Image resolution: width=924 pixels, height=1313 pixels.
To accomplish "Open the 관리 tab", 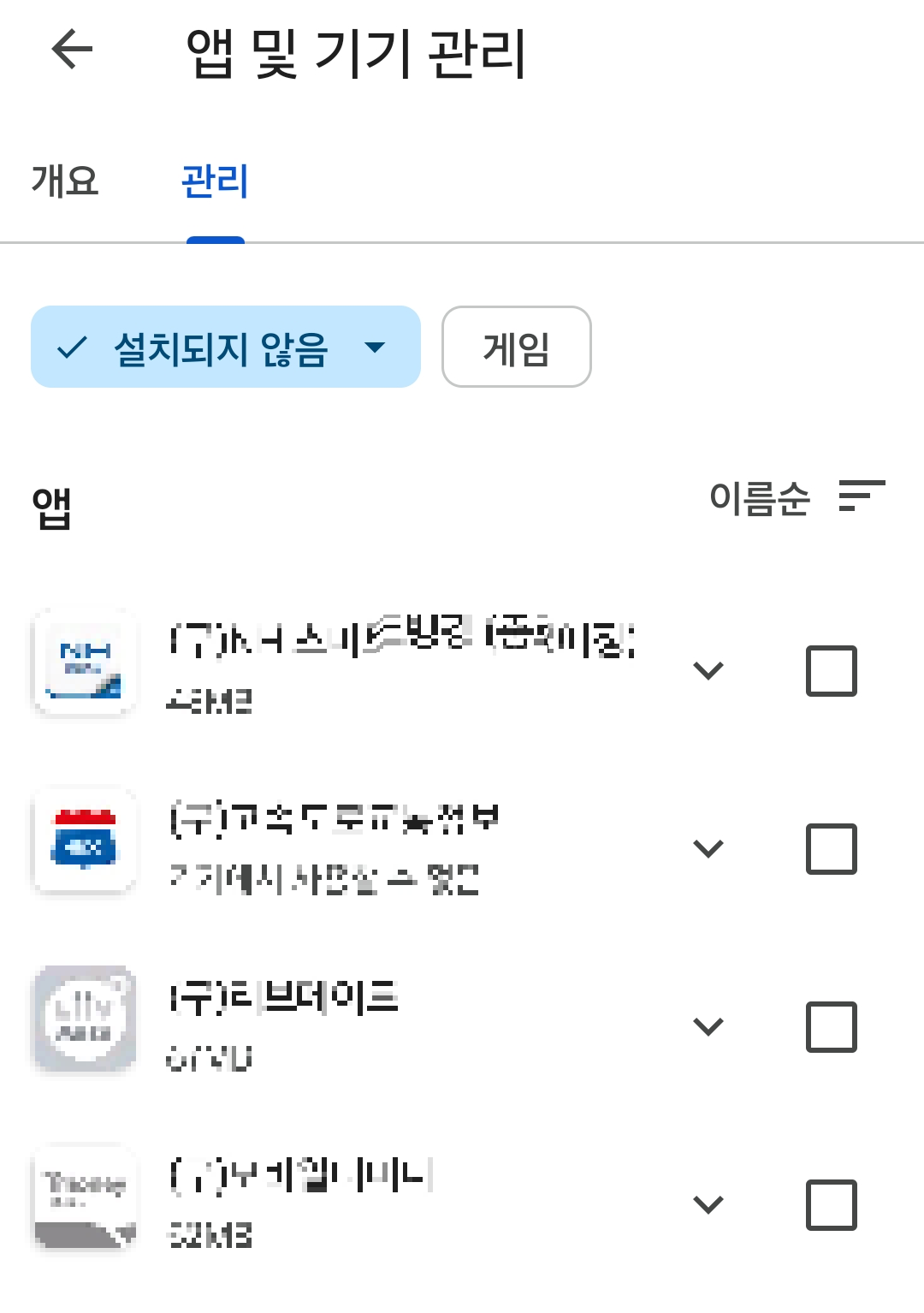I will (214, 181).
